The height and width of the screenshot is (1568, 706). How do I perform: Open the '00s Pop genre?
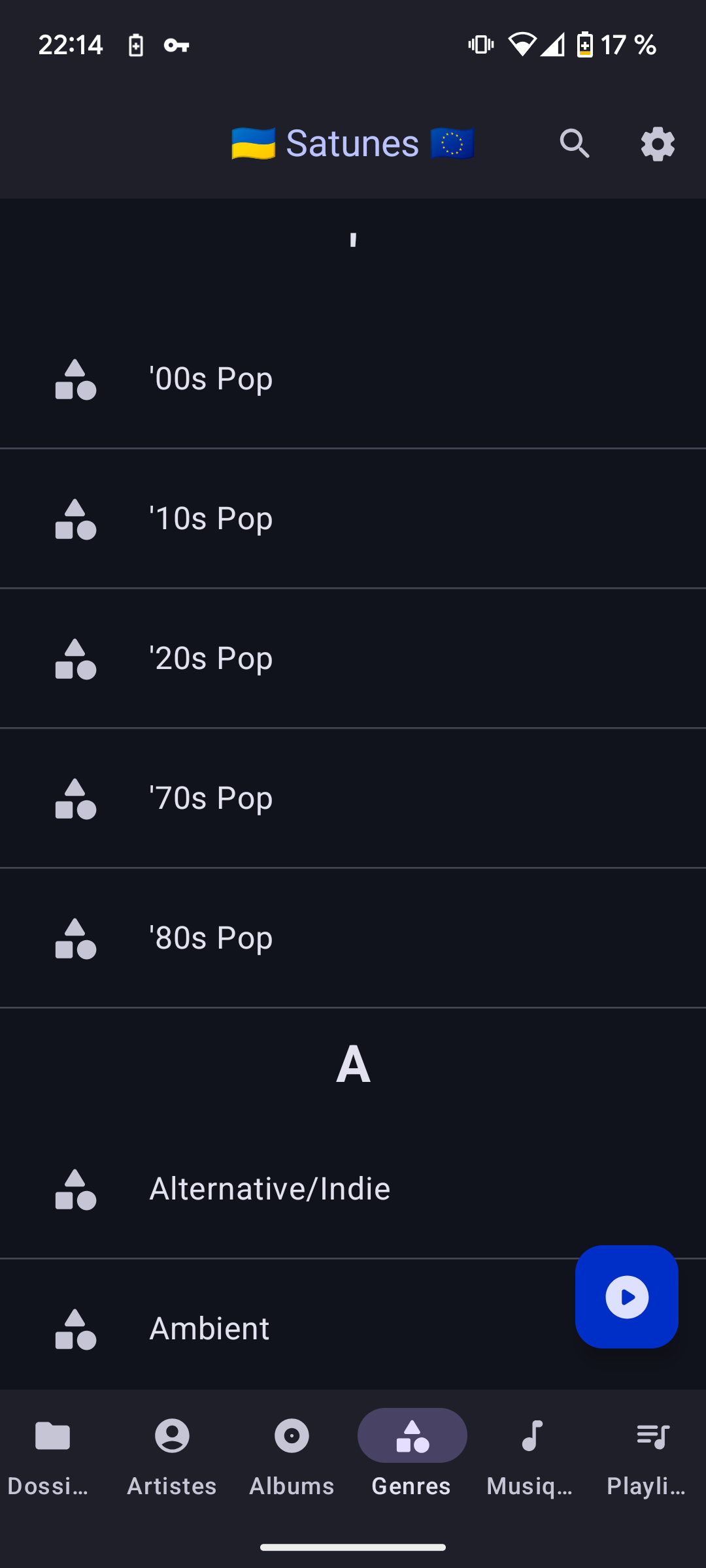[x=353, y=379]
